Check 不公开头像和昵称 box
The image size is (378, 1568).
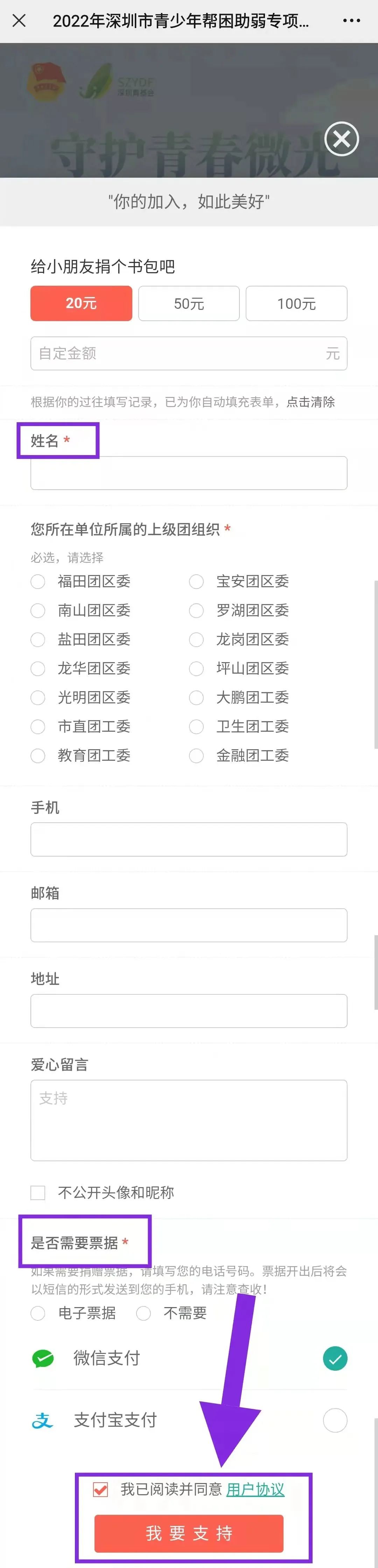tap(38, 1192)
